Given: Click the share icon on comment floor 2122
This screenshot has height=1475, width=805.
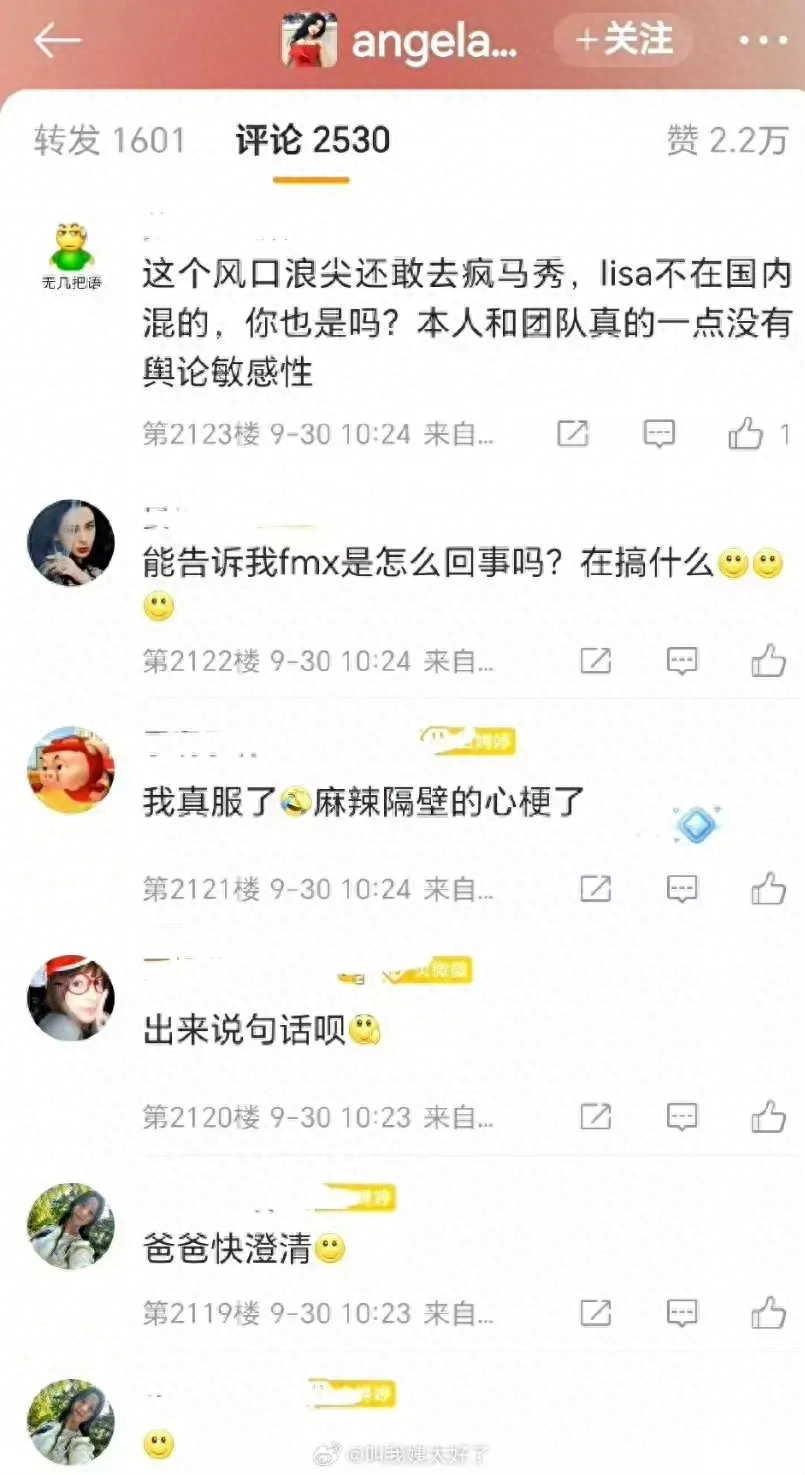Looking at the screenshot, I should (595, 662).
